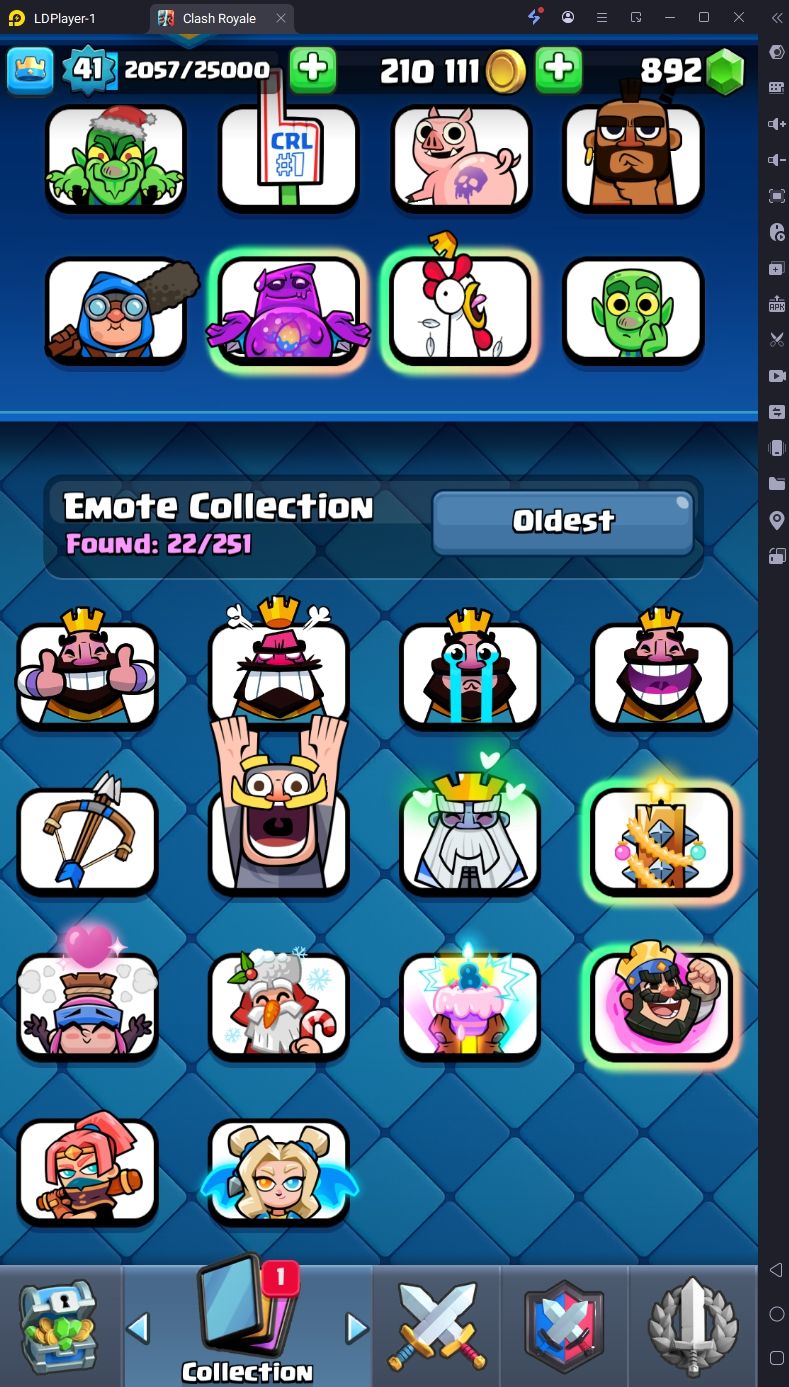The image size is (789, 1387).
Task: Pick the thumbs-up King emote
Action: tap(87, 674)
